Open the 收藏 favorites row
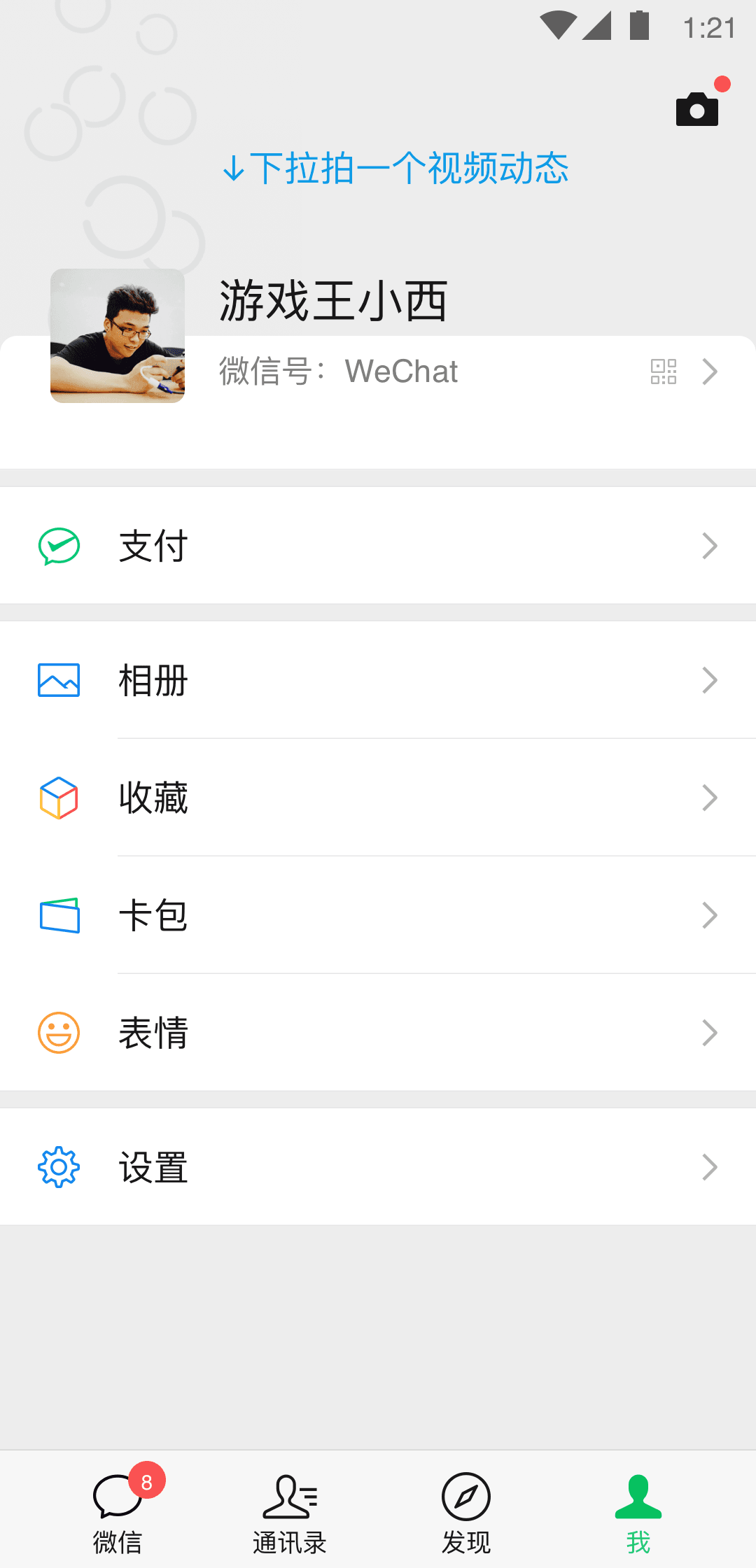This screenshot has width=756, height=1568. pos(378,797)
